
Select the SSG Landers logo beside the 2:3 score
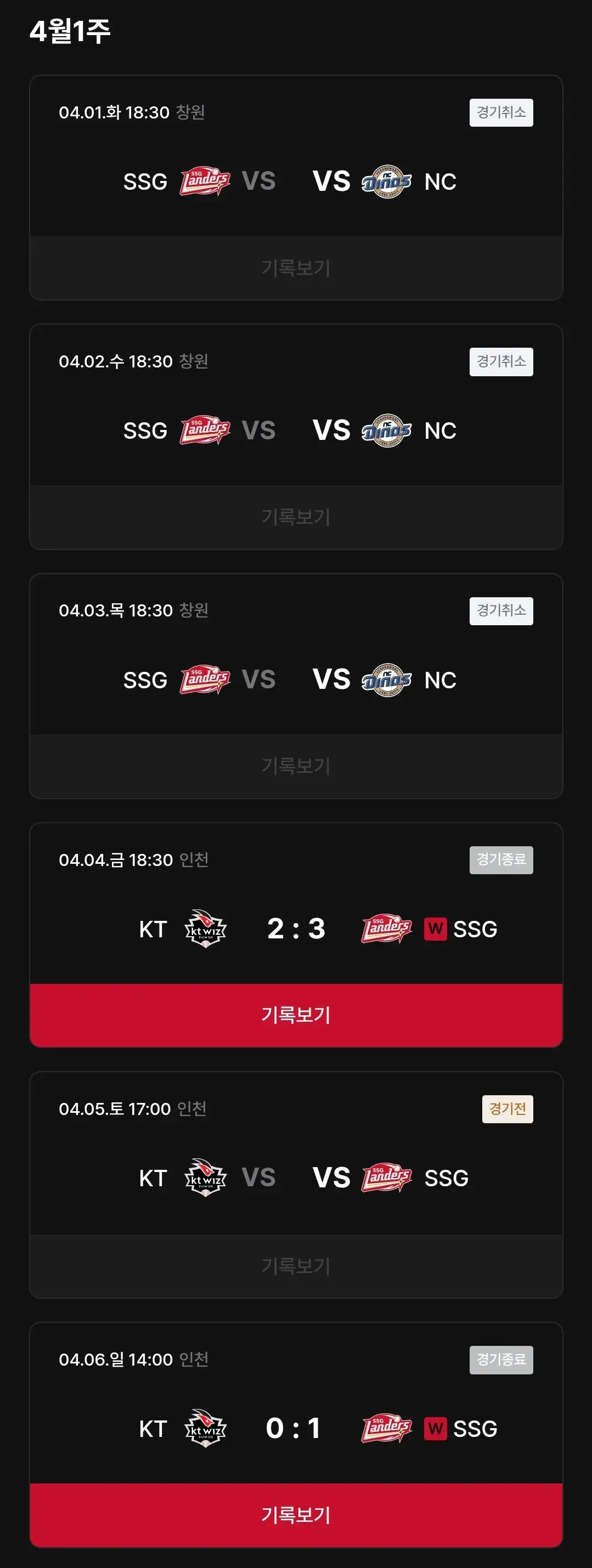click(x=386, y=929)
